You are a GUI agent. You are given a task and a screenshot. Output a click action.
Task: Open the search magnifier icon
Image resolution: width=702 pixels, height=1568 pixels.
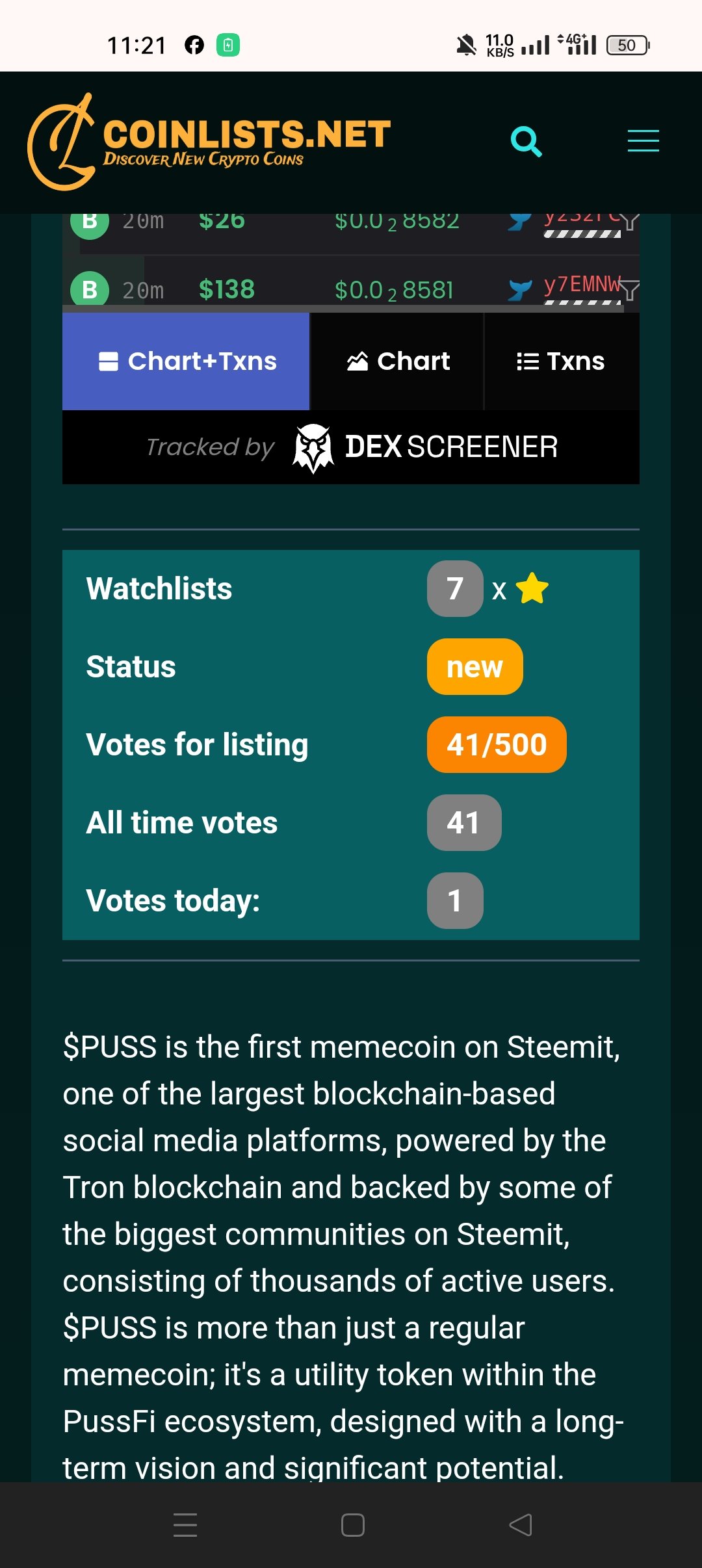click(x=526, y=141)
